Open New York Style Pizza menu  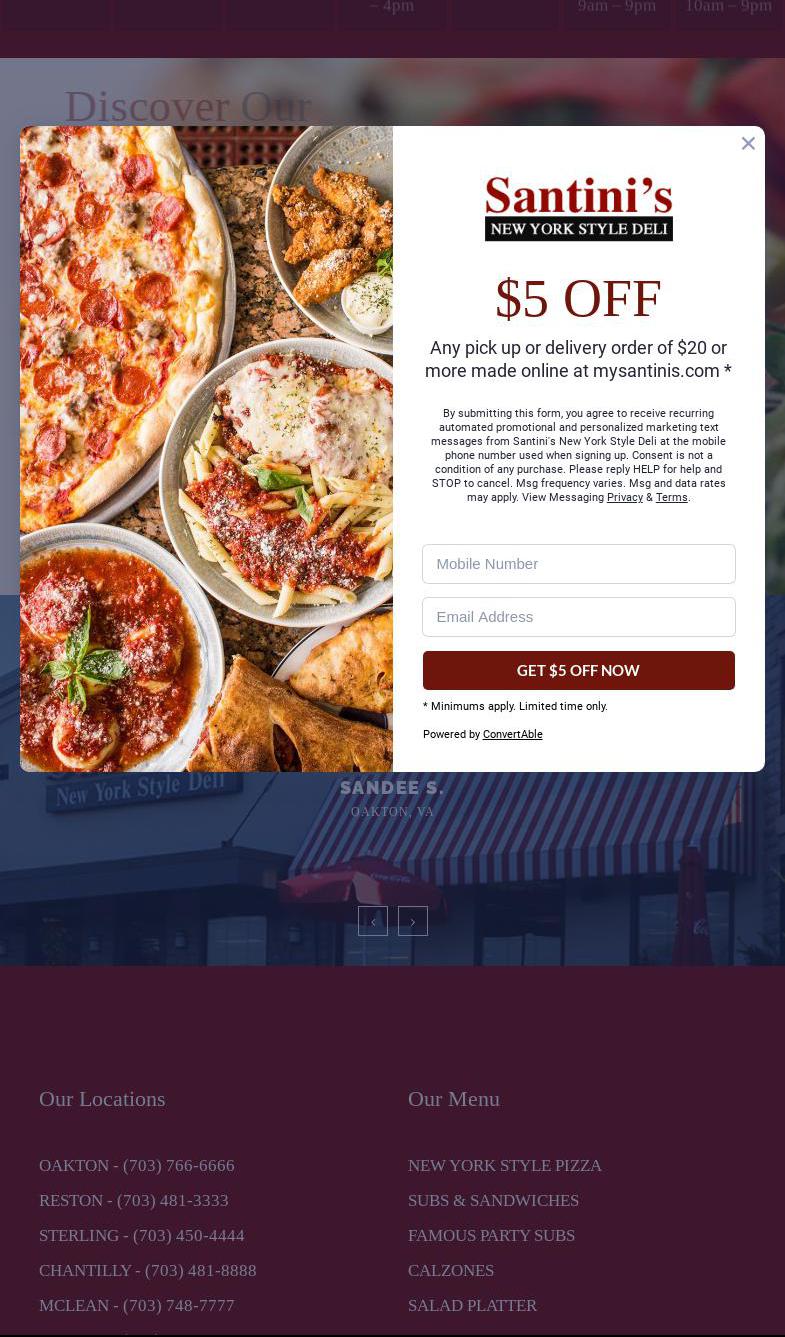point(504,1165)
